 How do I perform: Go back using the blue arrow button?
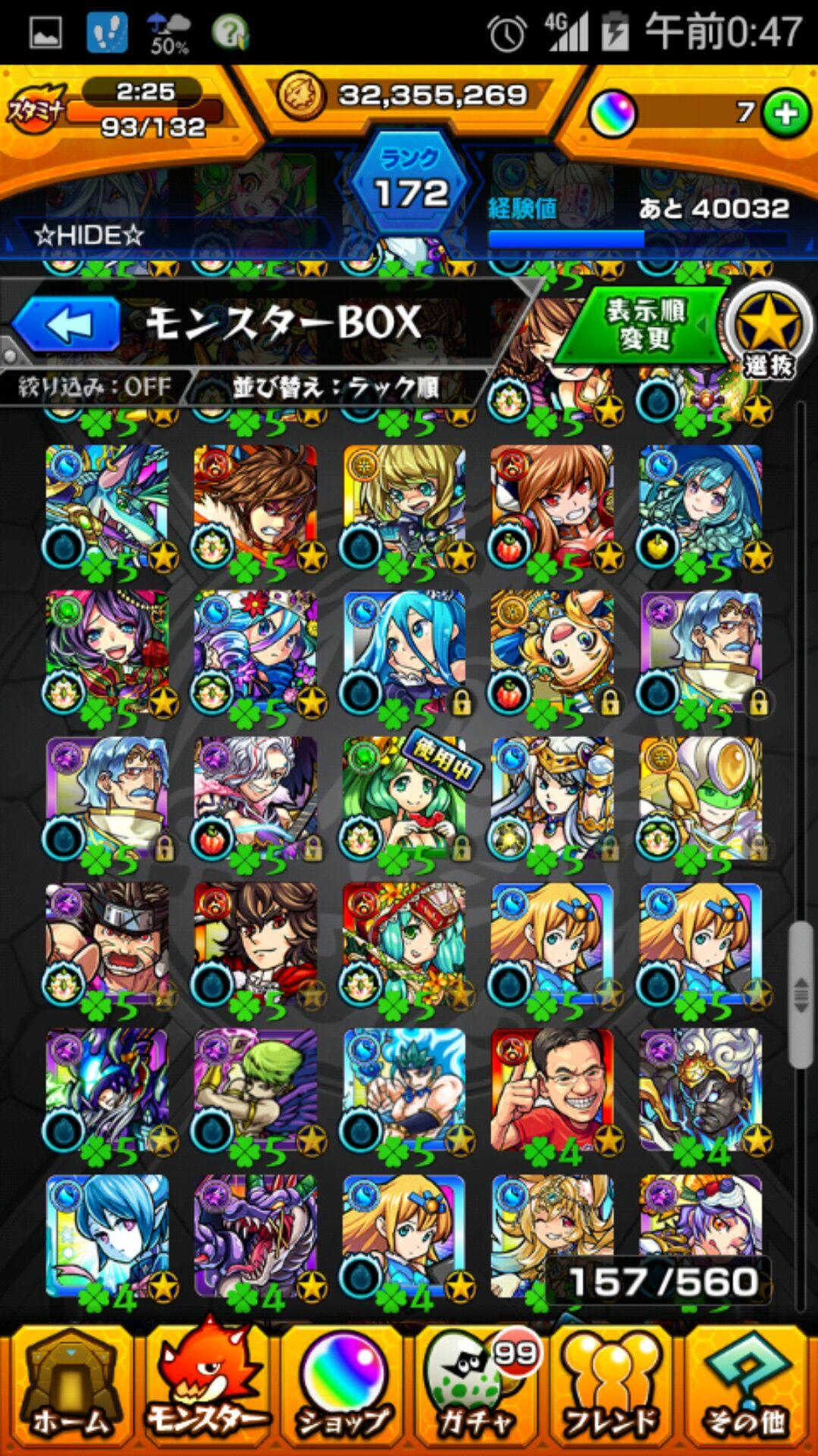click(x=67, y=325)
